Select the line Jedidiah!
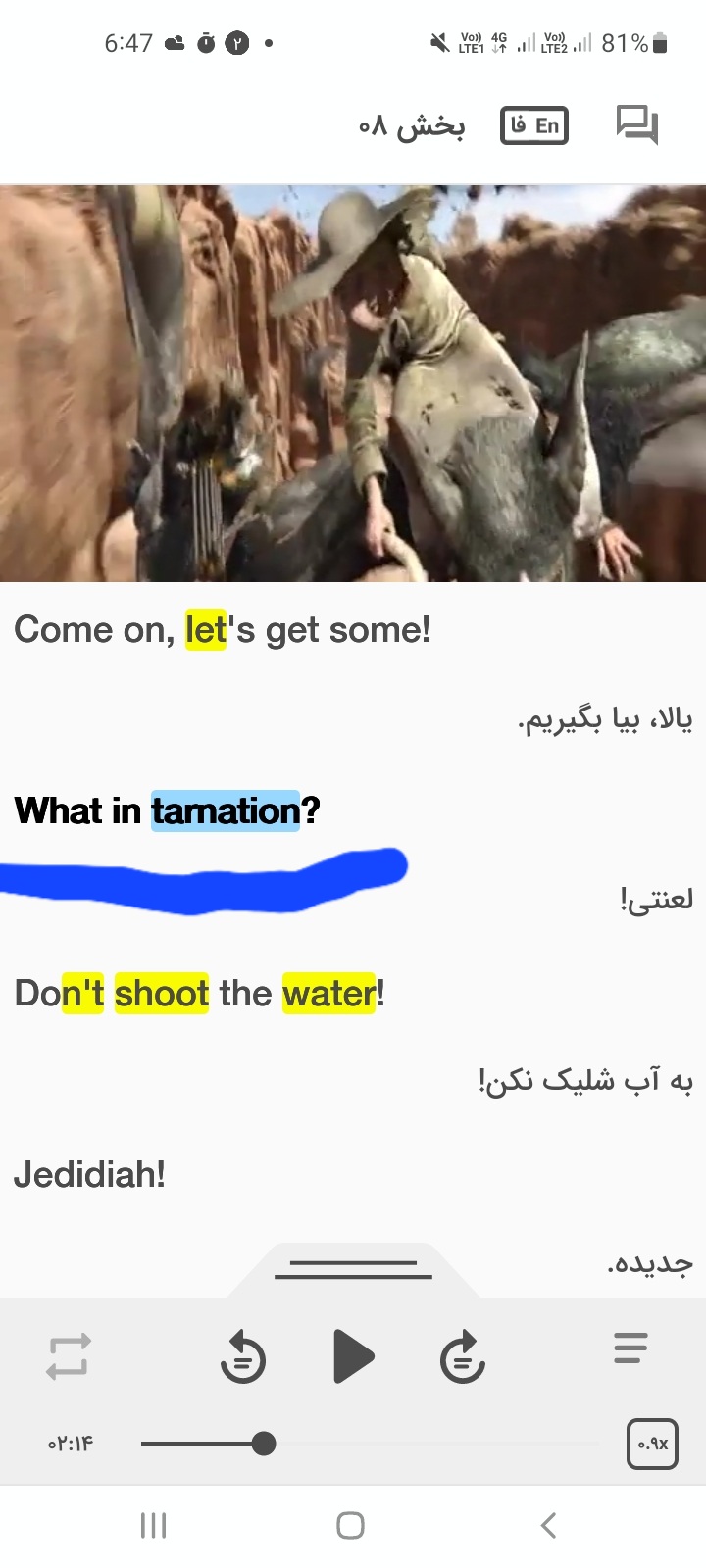This screenshot has width=706, height=1568. pyautogui.click(x=90, y=1173)
